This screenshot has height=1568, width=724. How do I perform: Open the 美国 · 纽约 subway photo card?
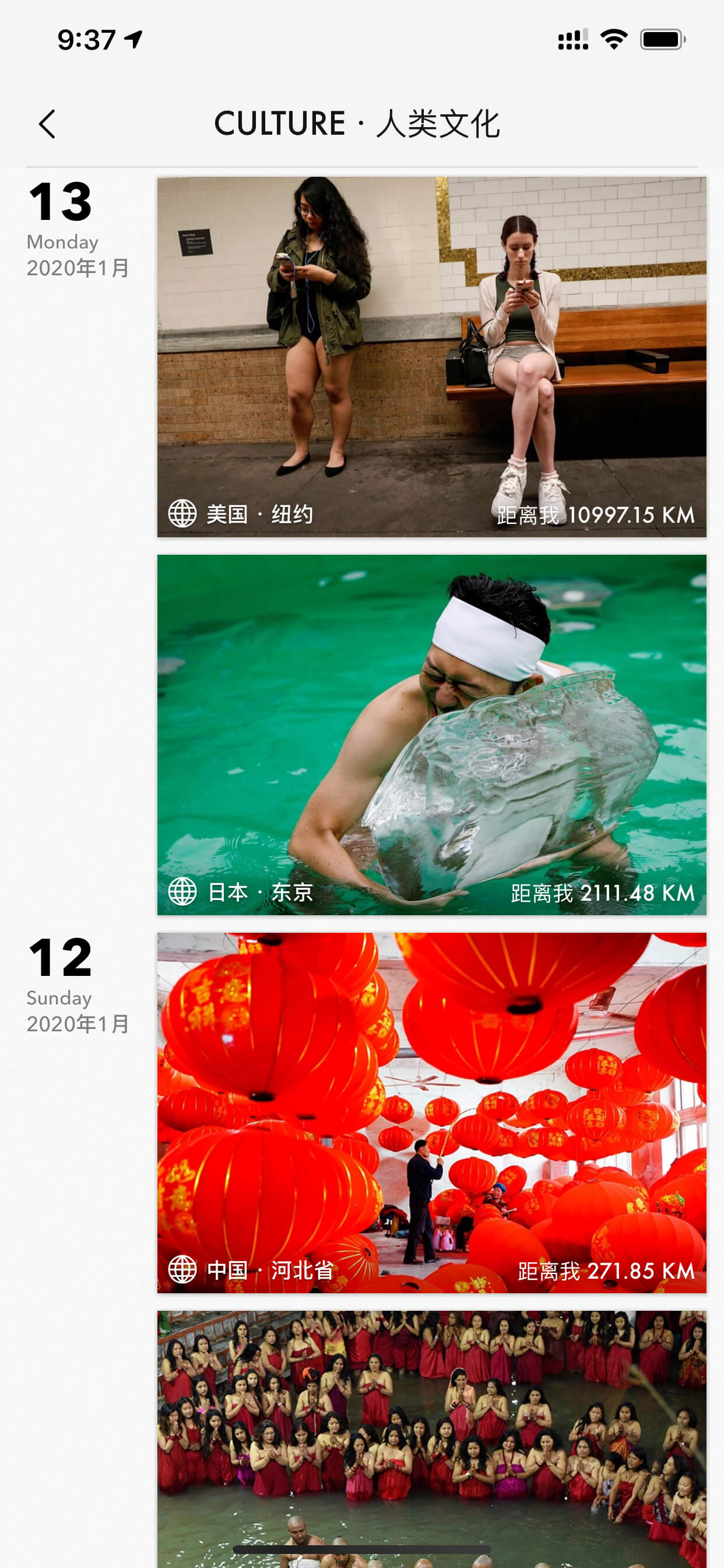(x=431, y=356)
